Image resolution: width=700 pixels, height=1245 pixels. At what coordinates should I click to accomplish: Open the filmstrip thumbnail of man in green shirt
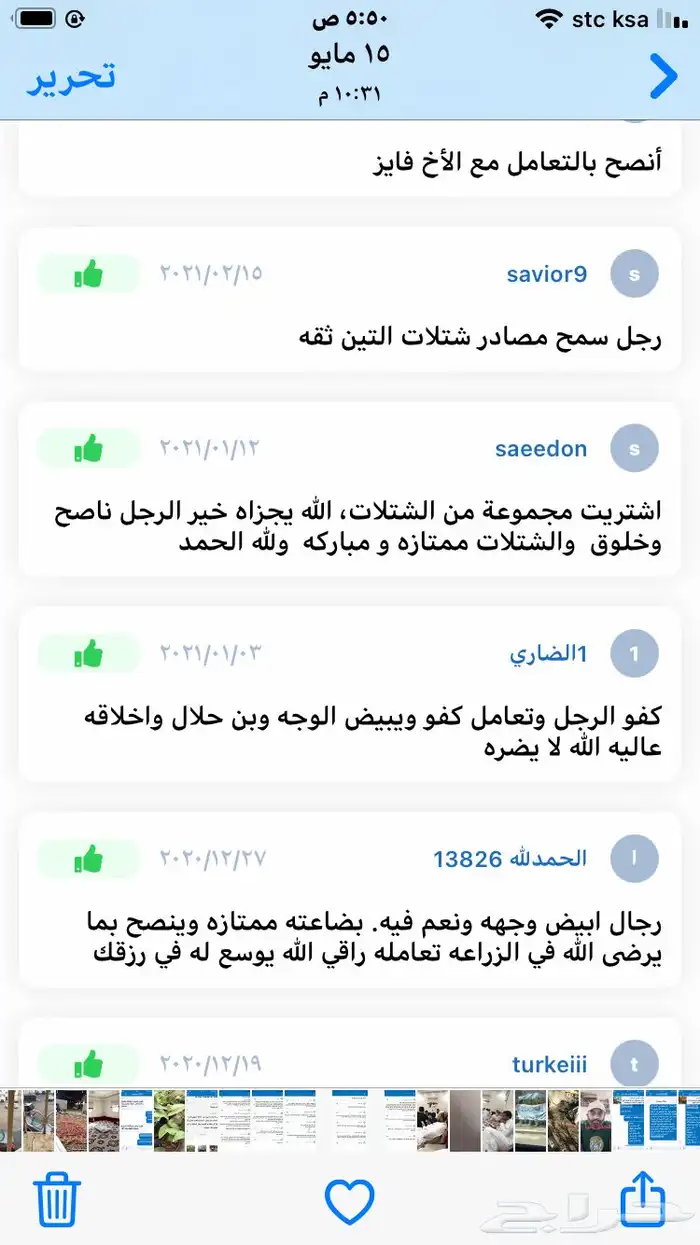pyautogui.click(x=596, y=1120)
